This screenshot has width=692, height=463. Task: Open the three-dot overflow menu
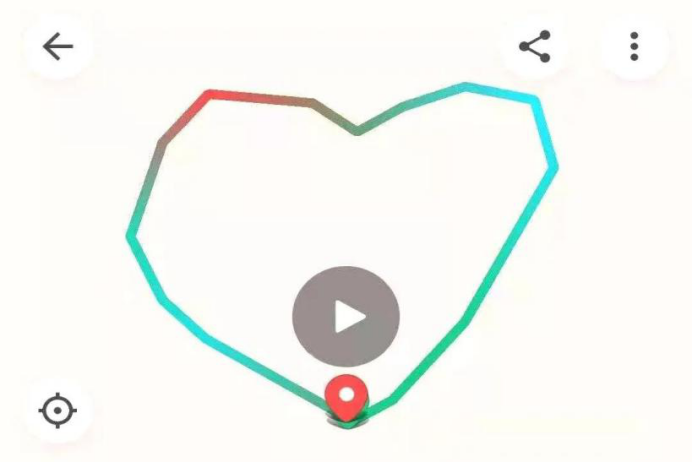click(634, 46)
